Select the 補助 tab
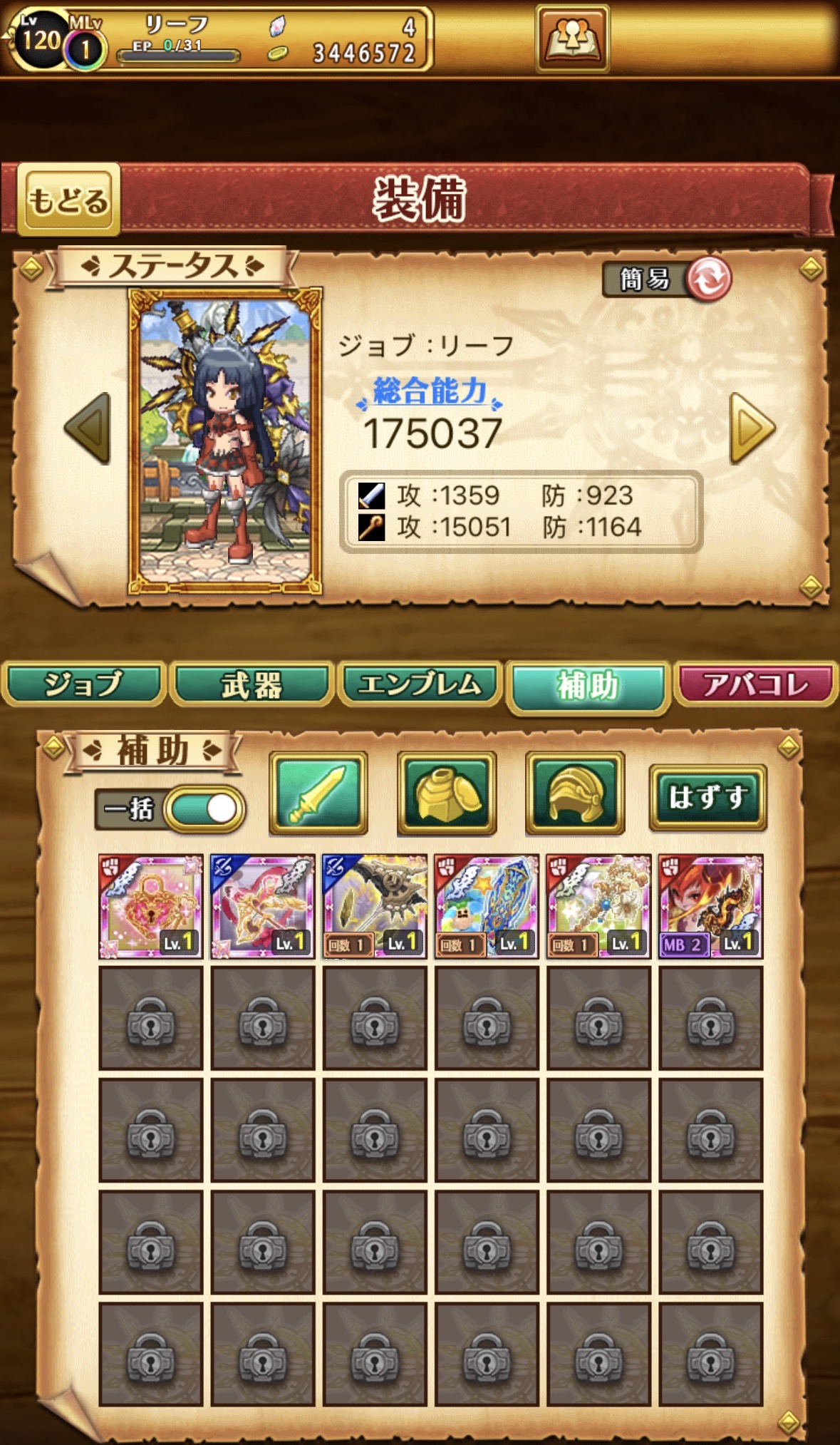840x1445 pixels. [588, 686]
